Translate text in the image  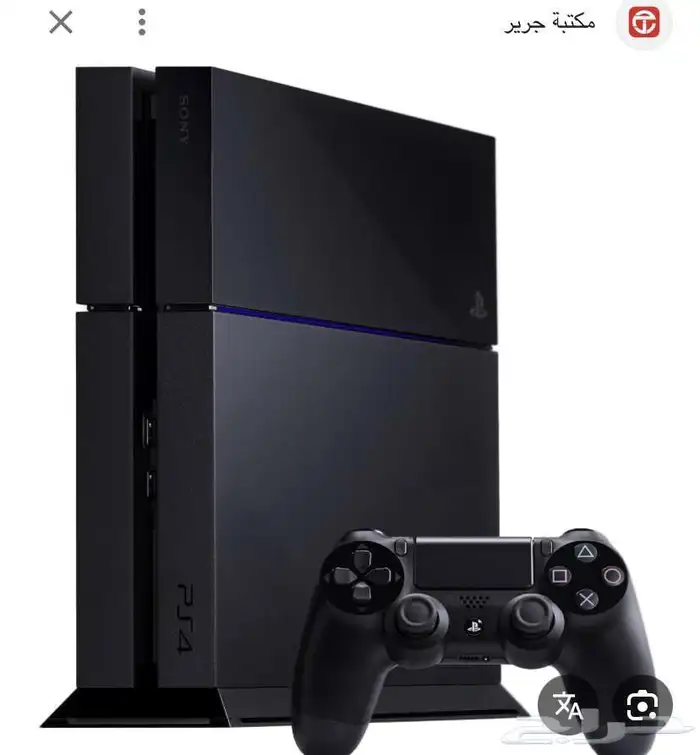(x=568, y=707)
